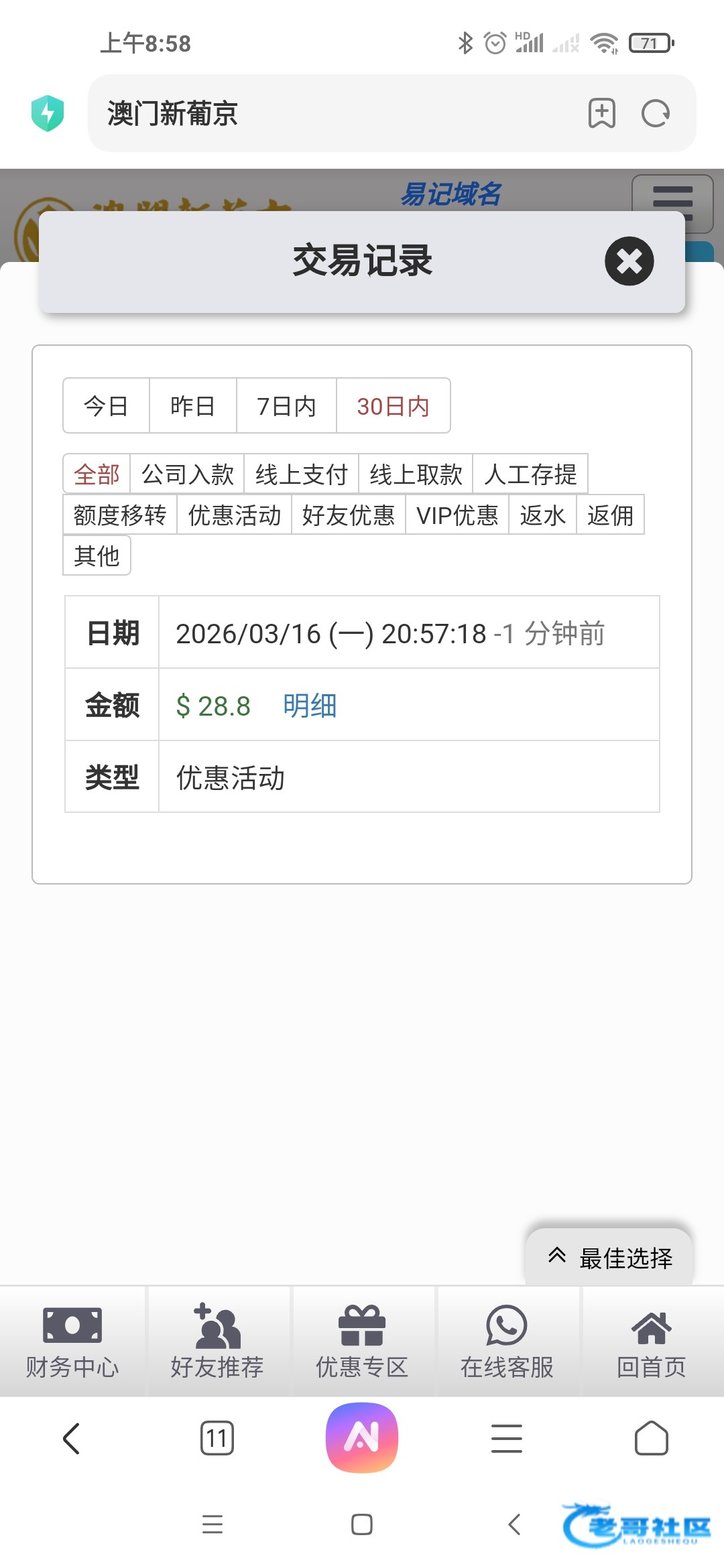
Task: Contact 在线客服 support
Action: click(x=507, y=1342)
